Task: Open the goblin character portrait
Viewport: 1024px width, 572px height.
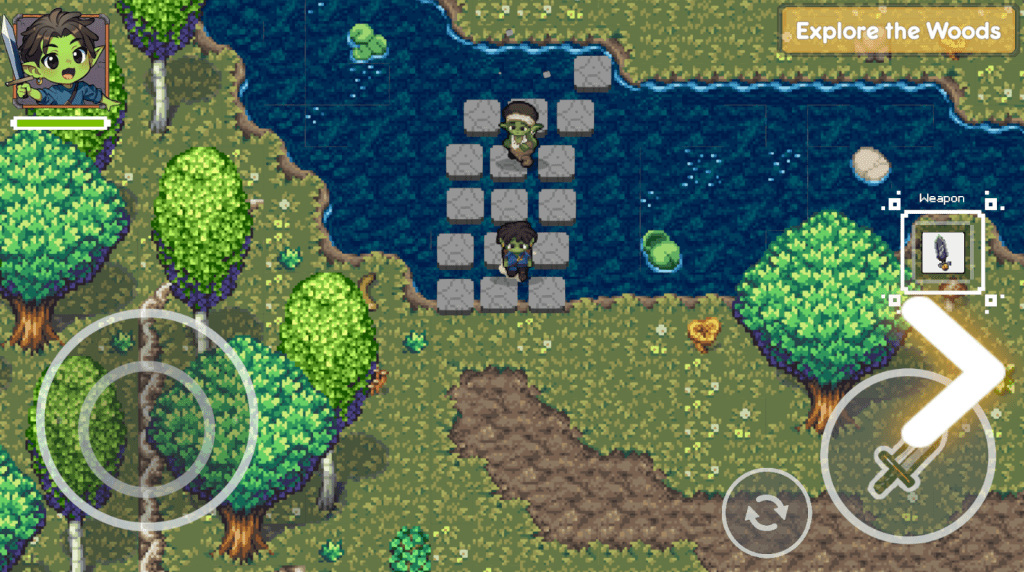Action: pyautogui.click(x=62, y=58)
